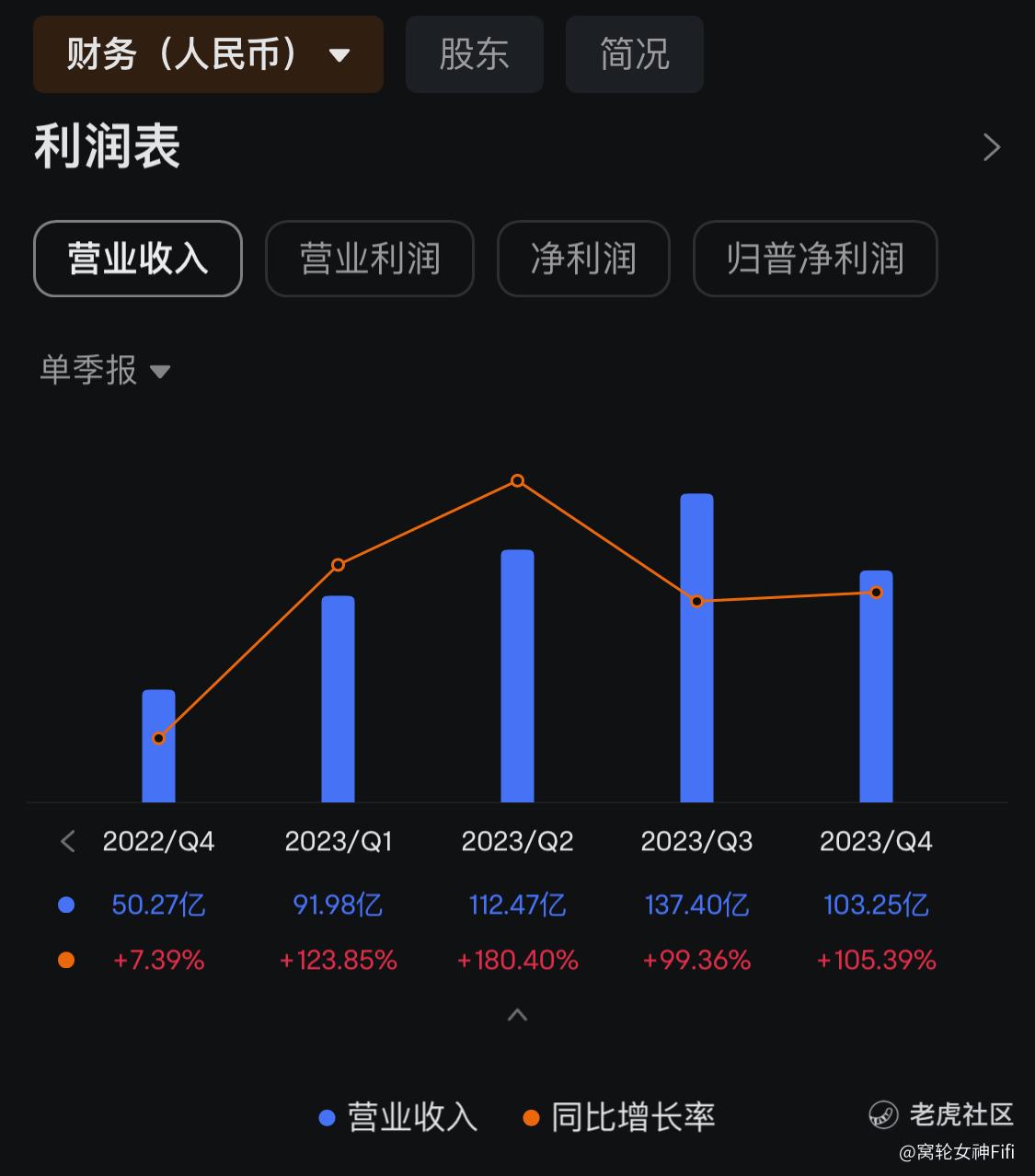Open the 老虎社区 logo icon

885,1115
